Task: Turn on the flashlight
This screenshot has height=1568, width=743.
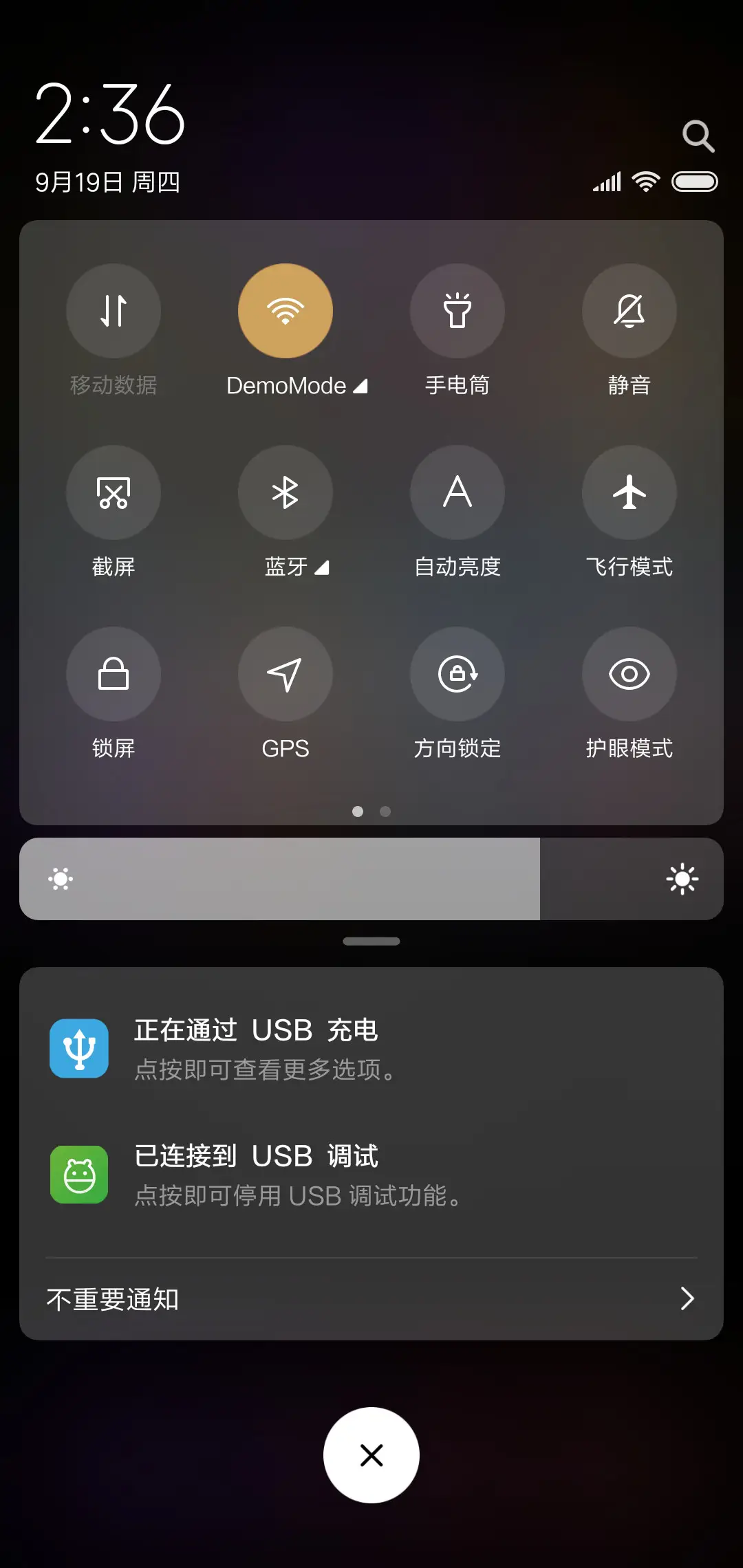Action: pos(457,311)
